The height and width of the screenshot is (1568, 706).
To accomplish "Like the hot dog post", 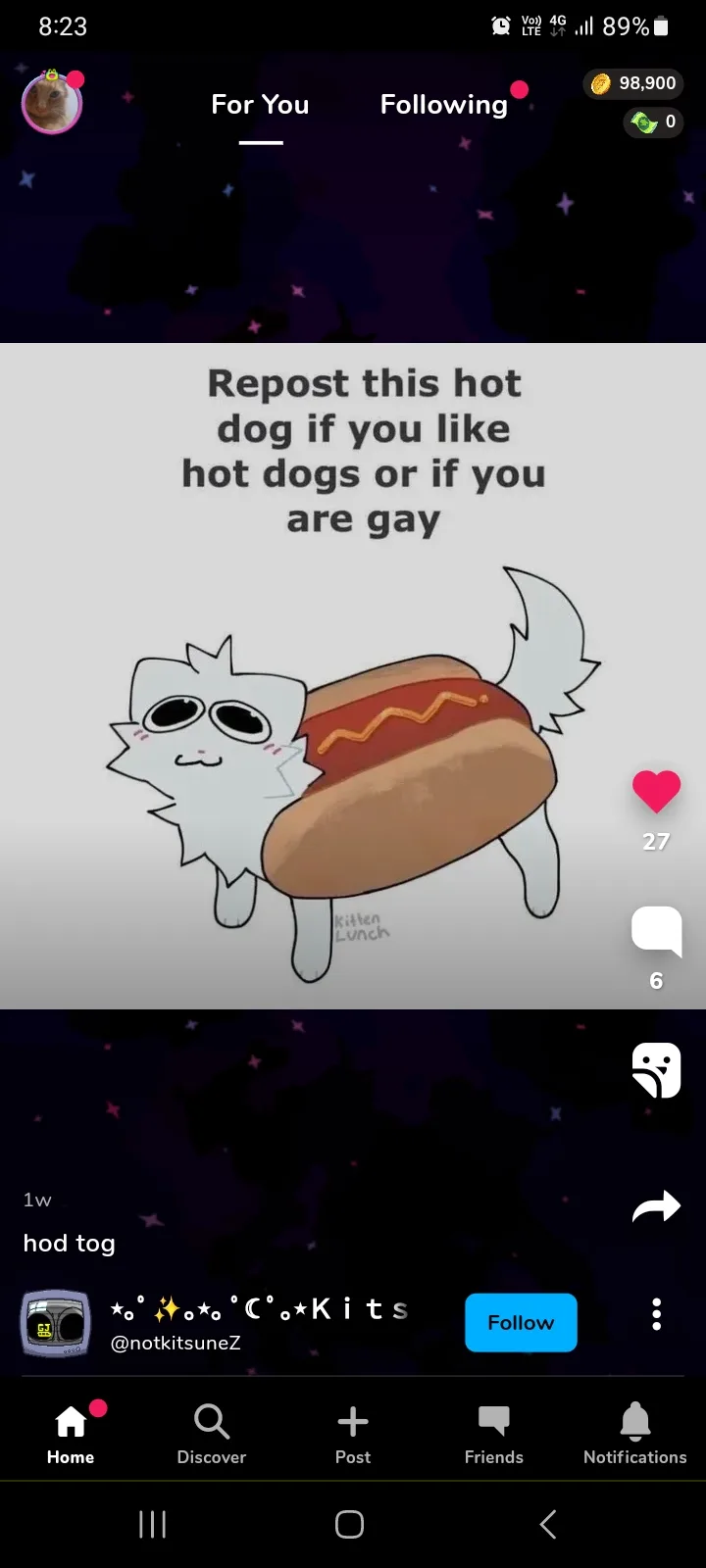I will click(656, 792).
